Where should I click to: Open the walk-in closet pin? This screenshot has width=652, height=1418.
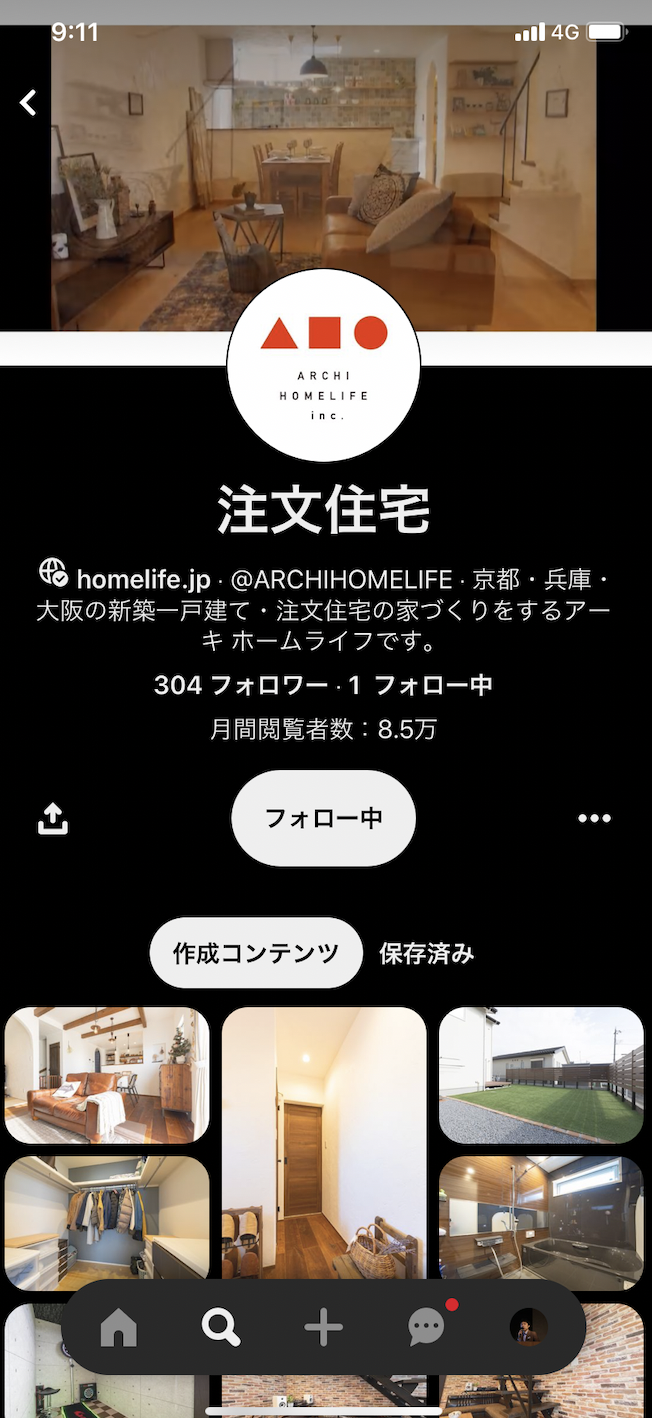pos(107,1220)
